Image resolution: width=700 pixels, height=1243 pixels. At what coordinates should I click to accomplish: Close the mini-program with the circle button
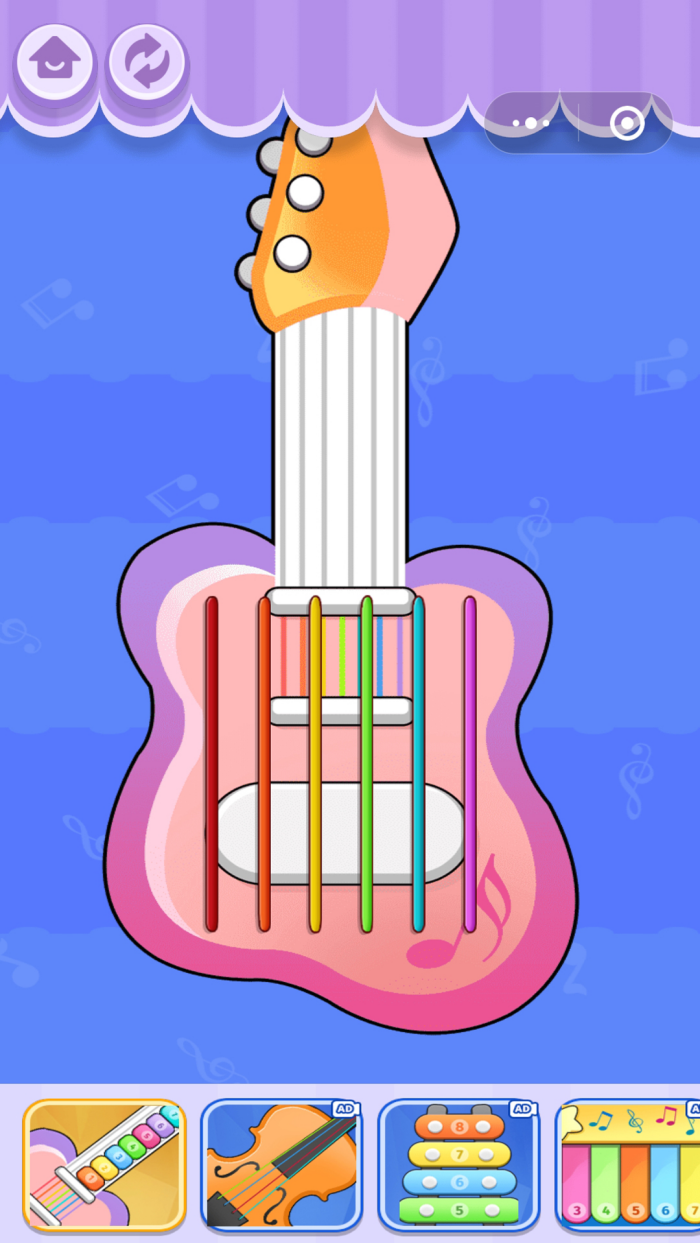[x=627, y=123]
